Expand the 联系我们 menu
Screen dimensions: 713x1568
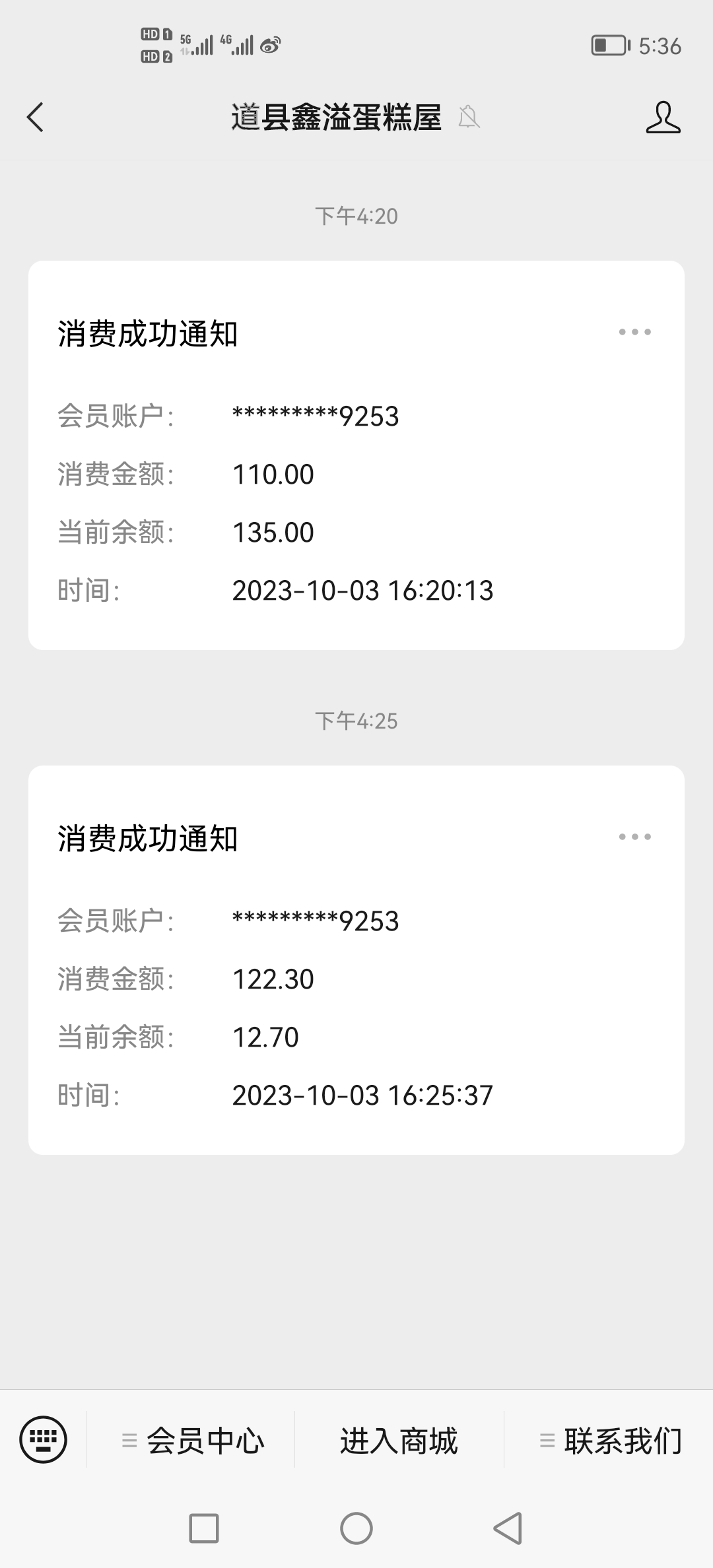pos(609,1440)
